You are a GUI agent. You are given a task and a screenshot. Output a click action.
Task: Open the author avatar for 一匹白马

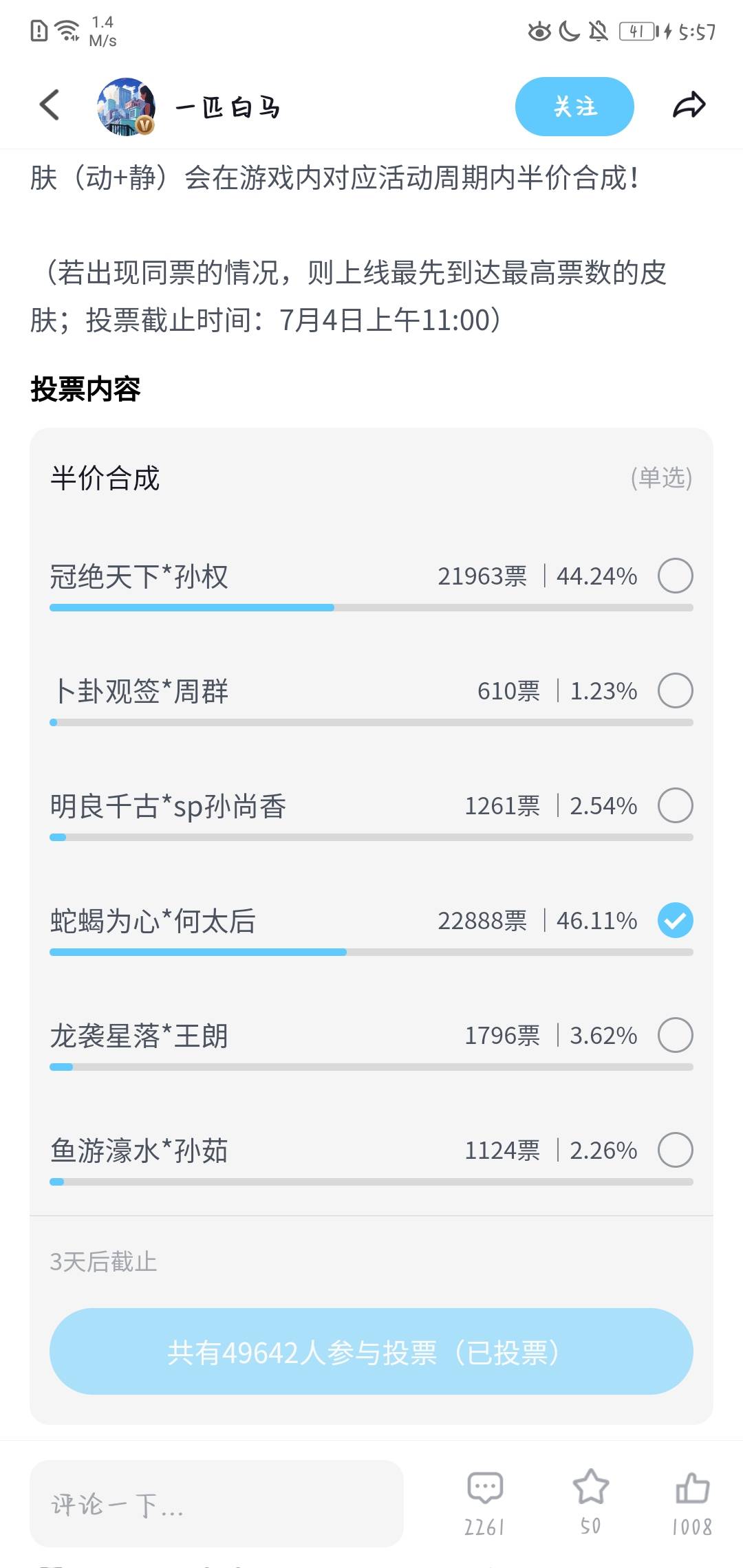(126, 107)
